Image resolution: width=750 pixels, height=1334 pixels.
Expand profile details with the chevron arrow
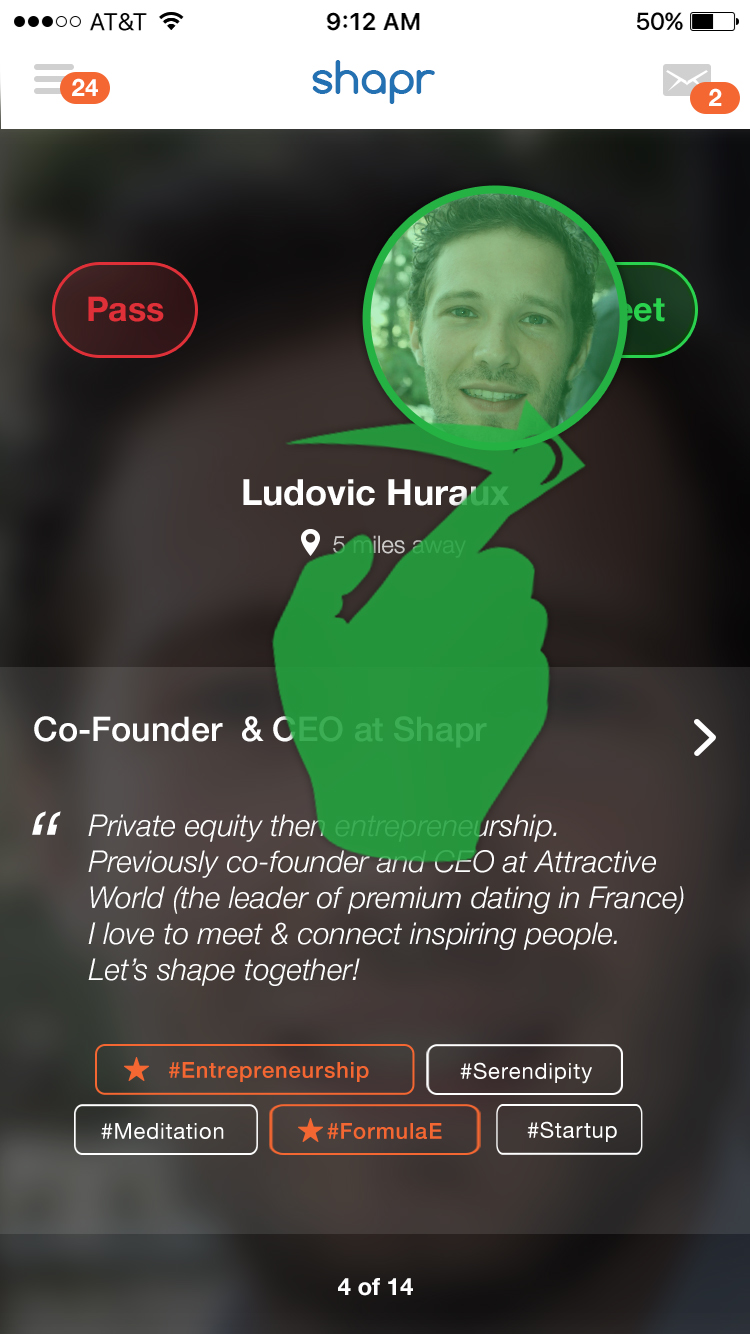coord(705,737)
